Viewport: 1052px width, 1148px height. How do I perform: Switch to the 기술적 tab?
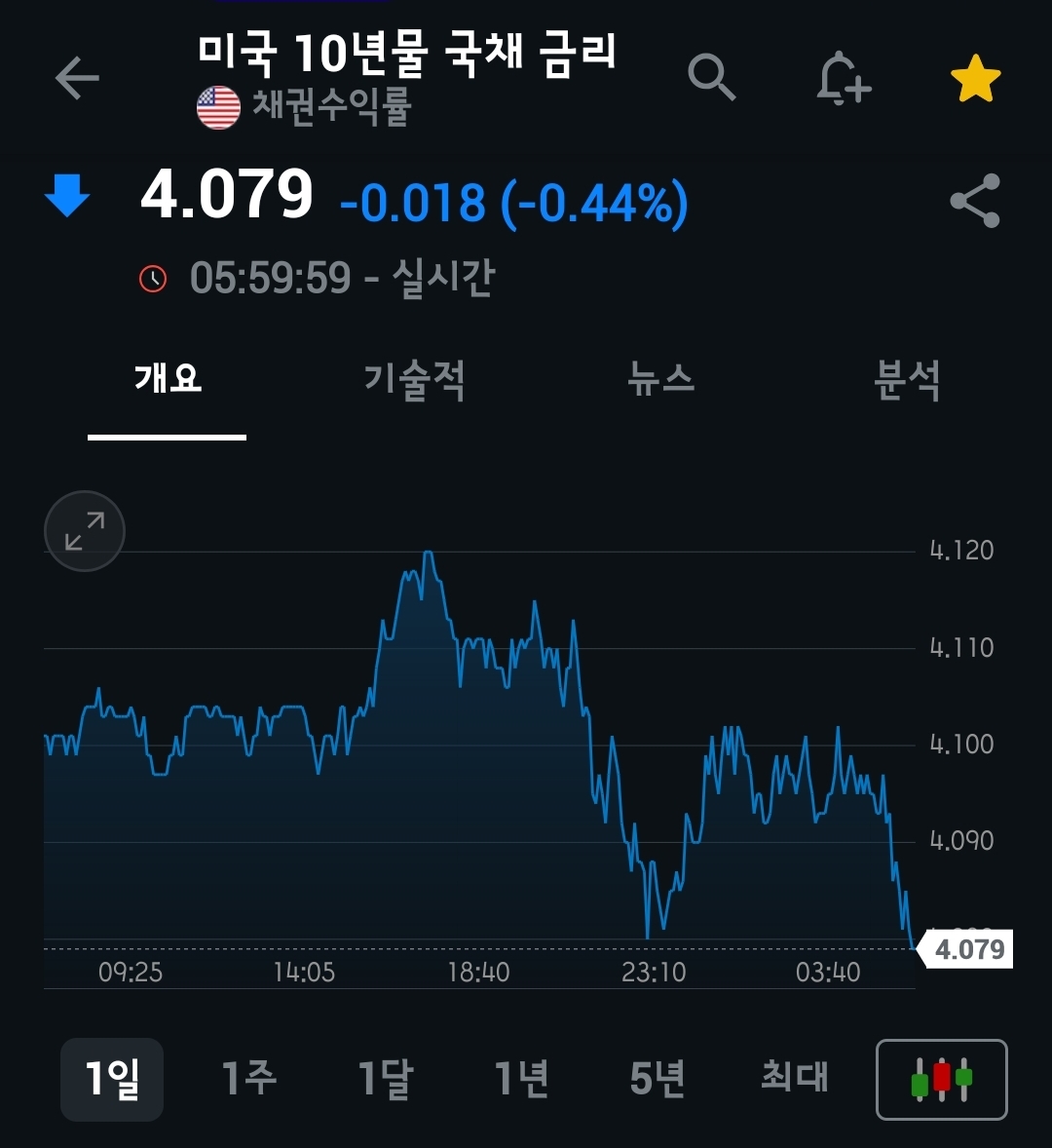point(414,379)
